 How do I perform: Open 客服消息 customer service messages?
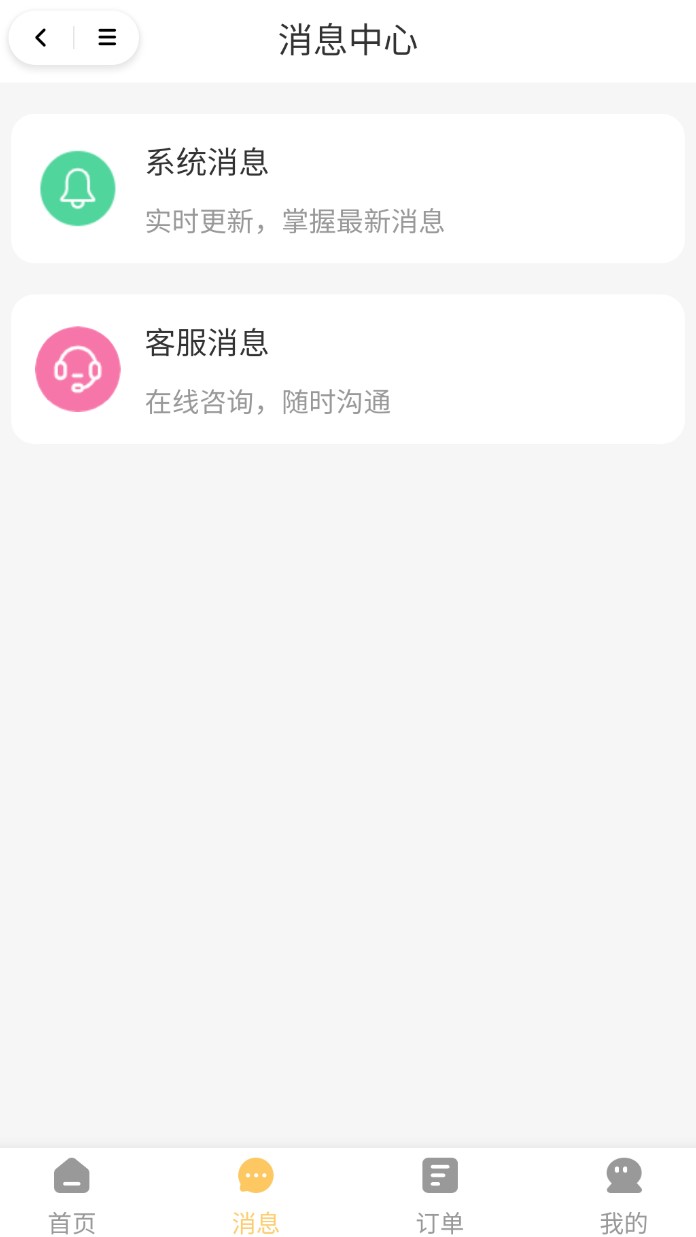(x=347, y=370)
